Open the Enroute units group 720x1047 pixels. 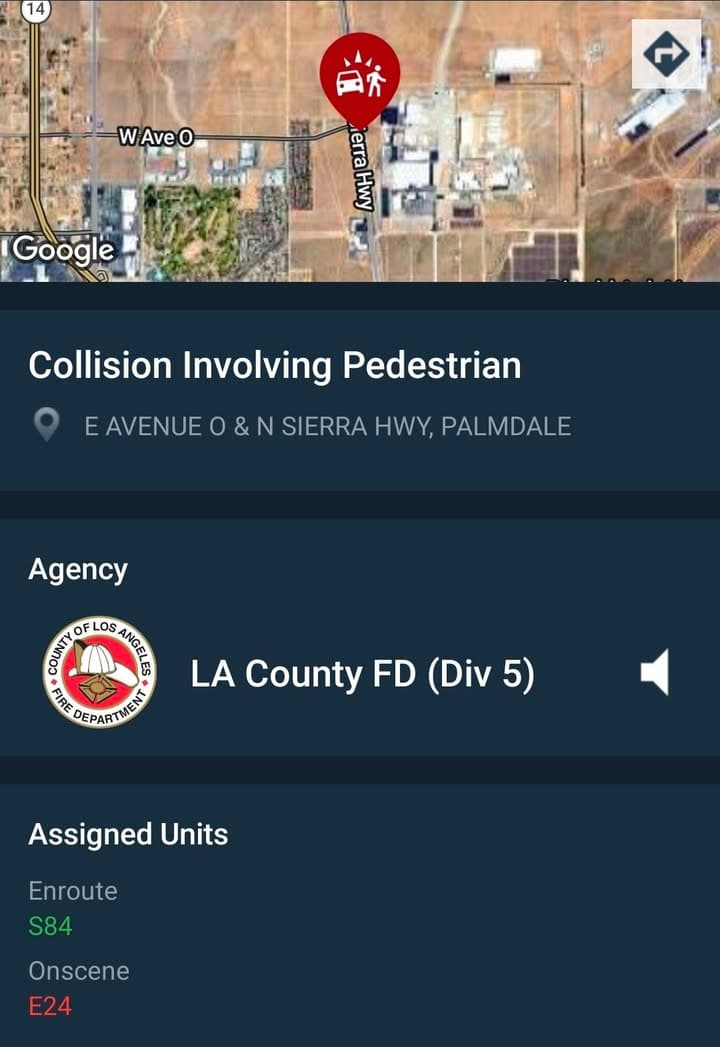(74, 890)
